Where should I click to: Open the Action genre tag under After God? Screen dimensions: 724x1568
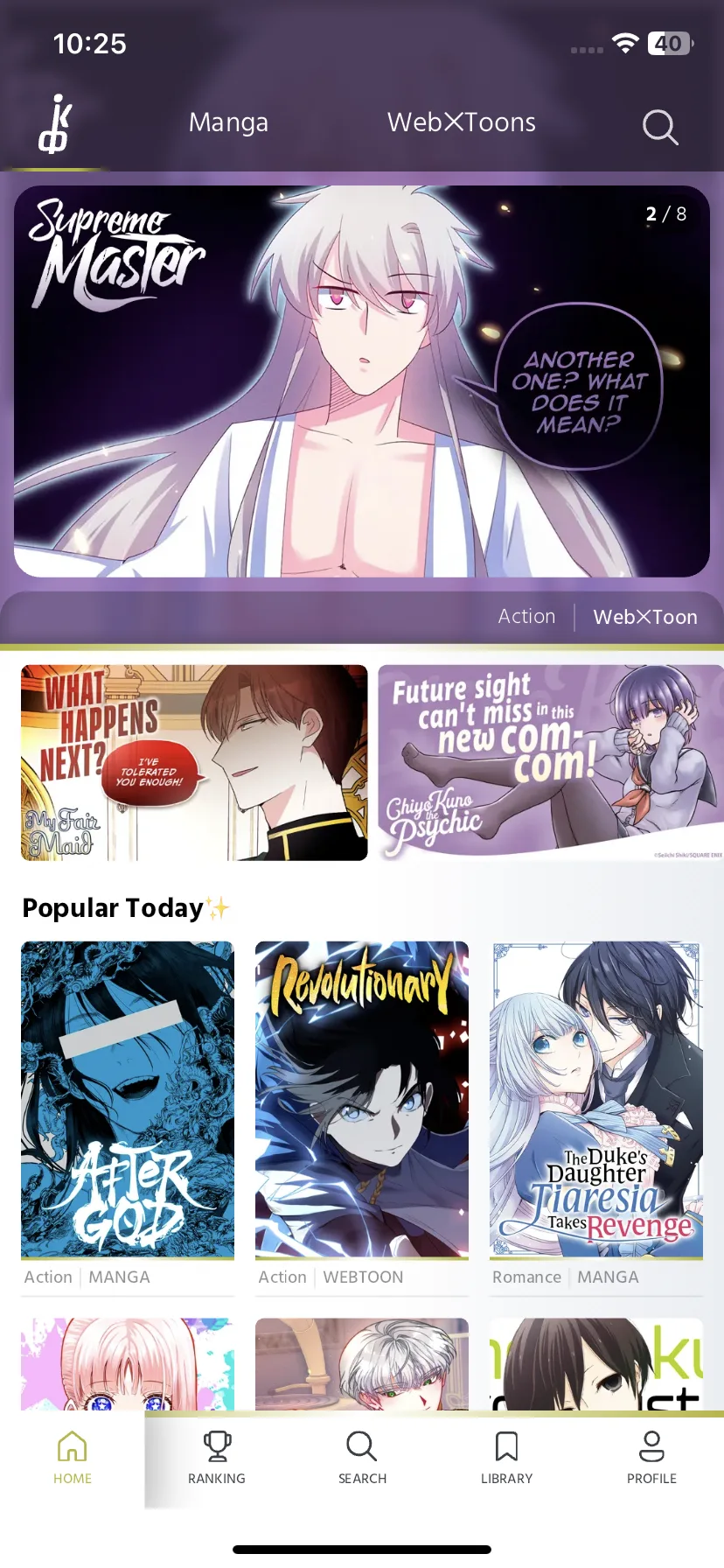pos(48,1277)
